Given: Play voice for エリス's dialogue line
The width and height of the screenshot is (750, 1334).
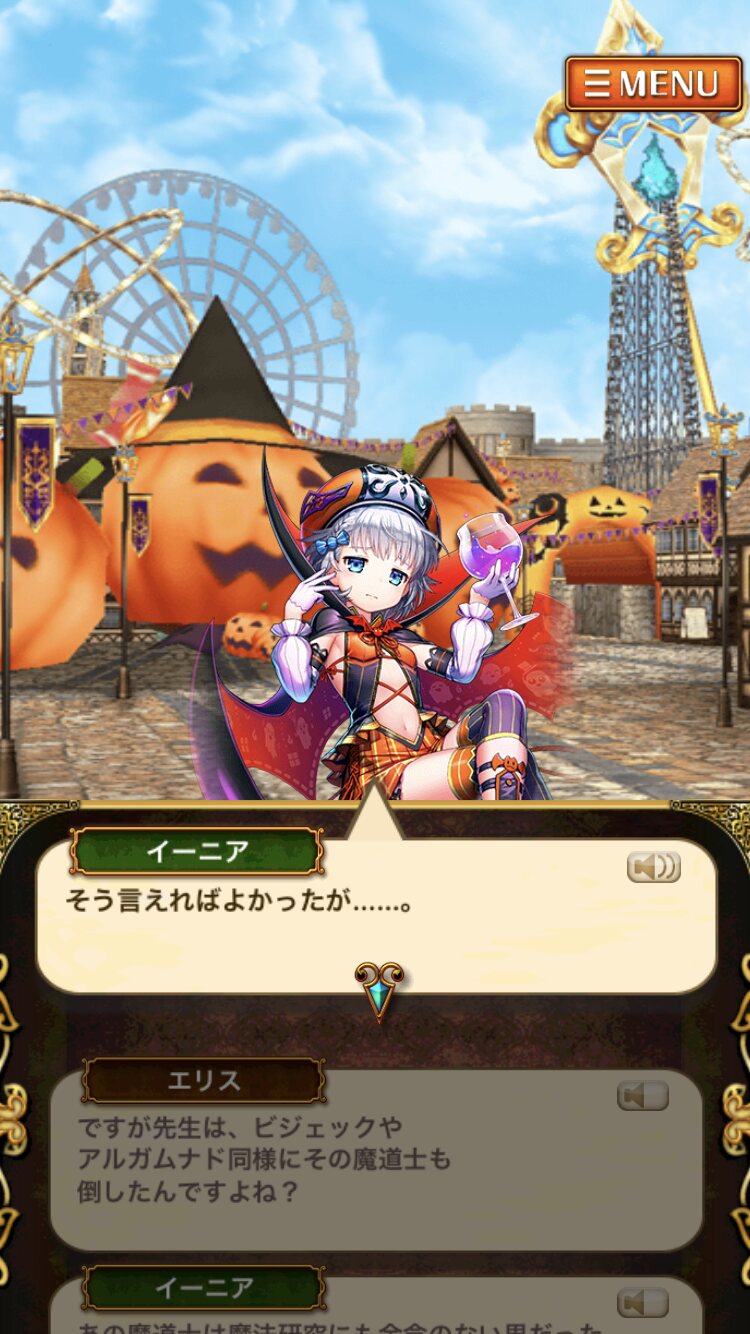Looking at the screenshot, I should [642, 1097].
